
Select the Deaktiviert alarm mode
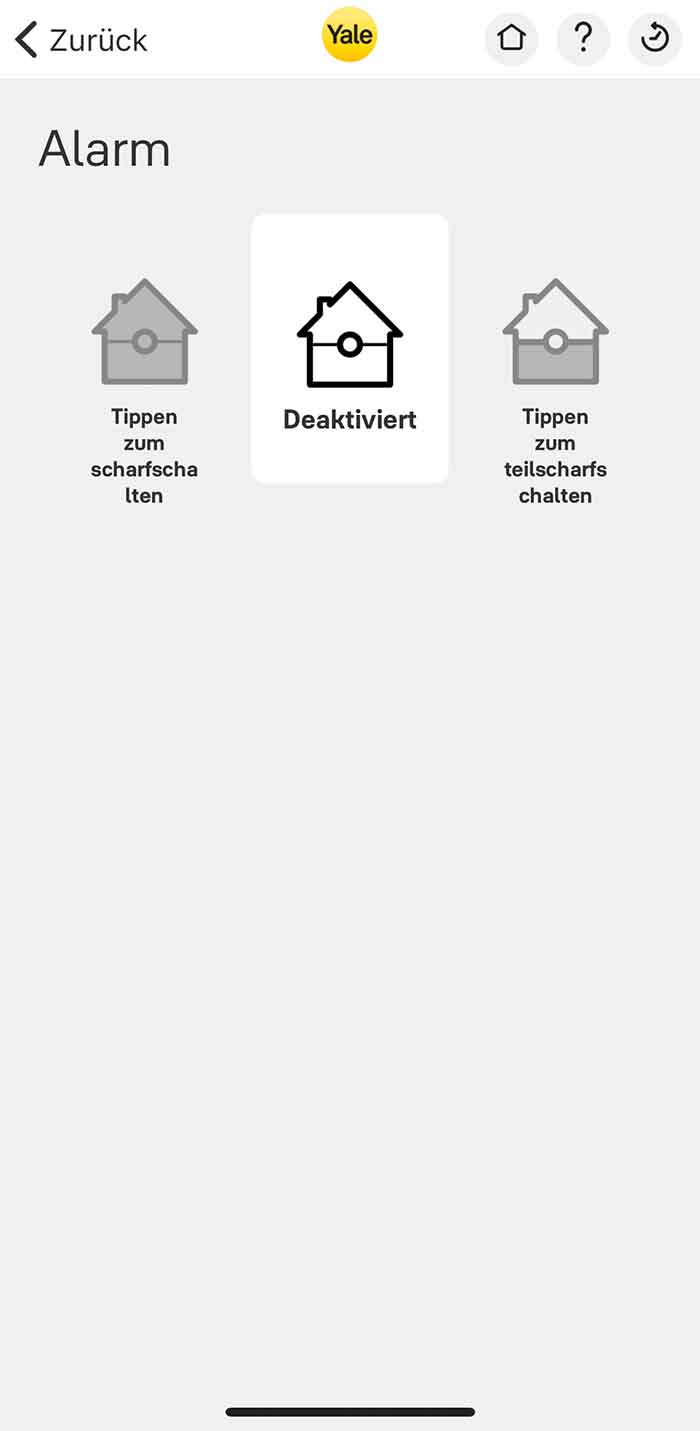tap(349, 348)
